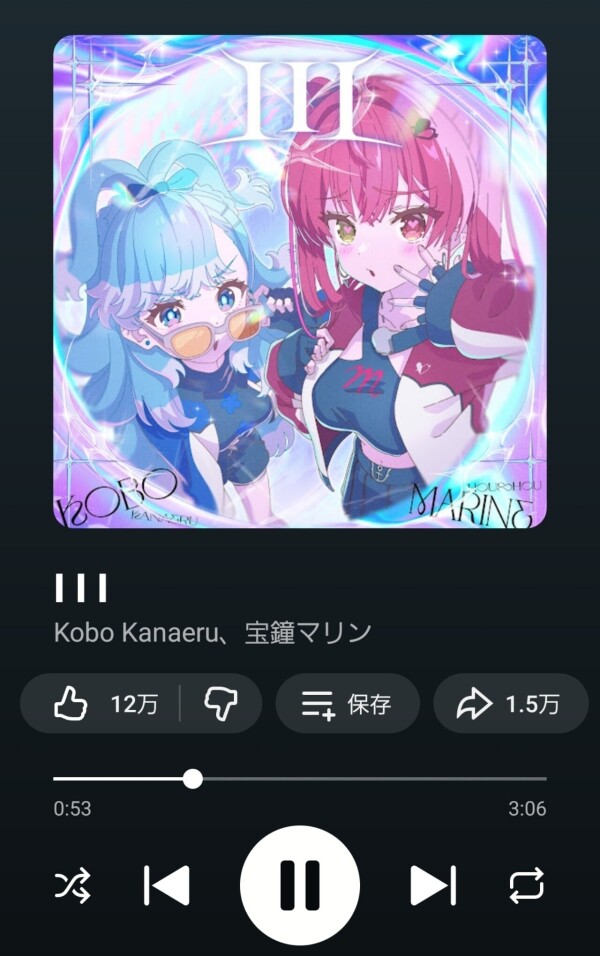
Task: Tap the playback progress bar to seek
Action: (x=300, y=778)
